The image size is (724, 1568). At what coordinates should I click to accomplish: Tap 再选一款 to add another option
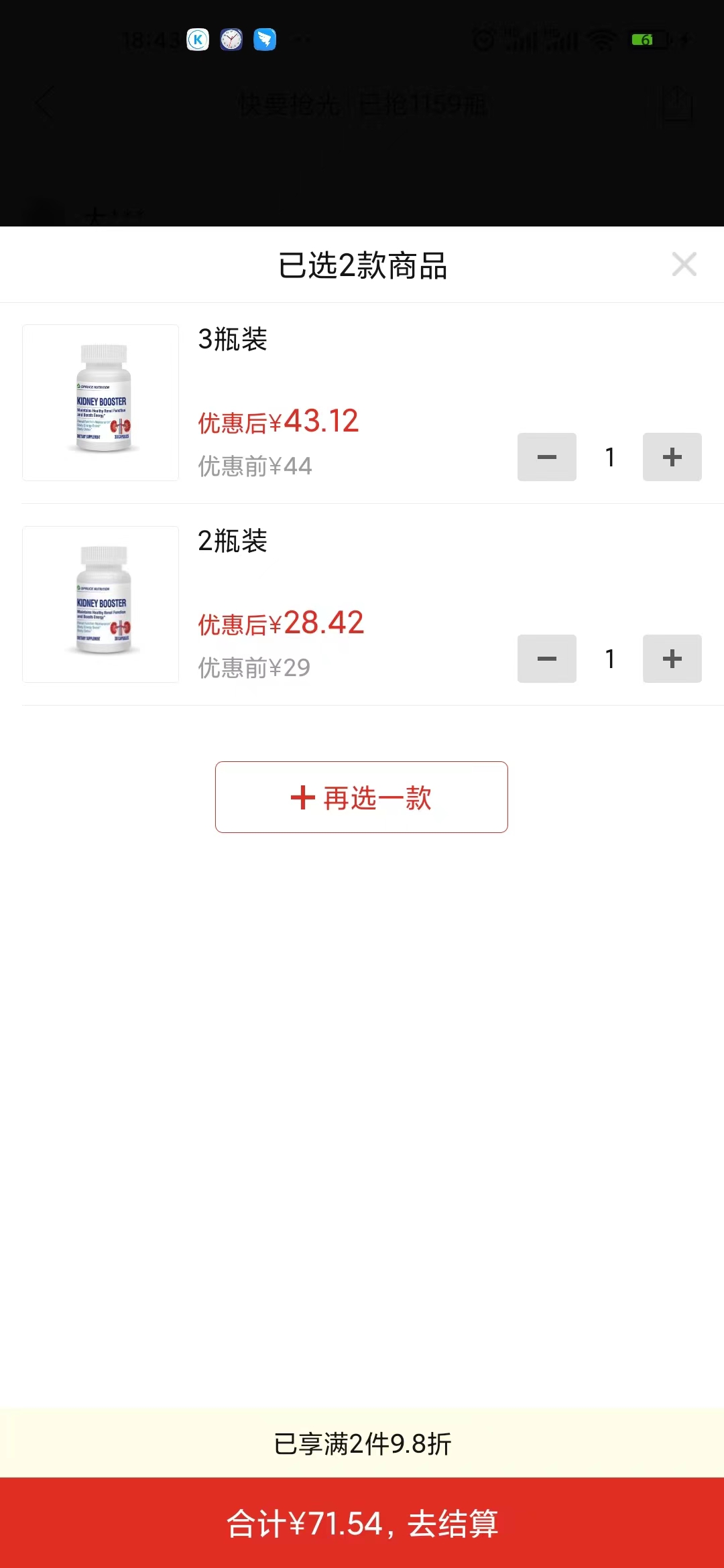[361, 797]
